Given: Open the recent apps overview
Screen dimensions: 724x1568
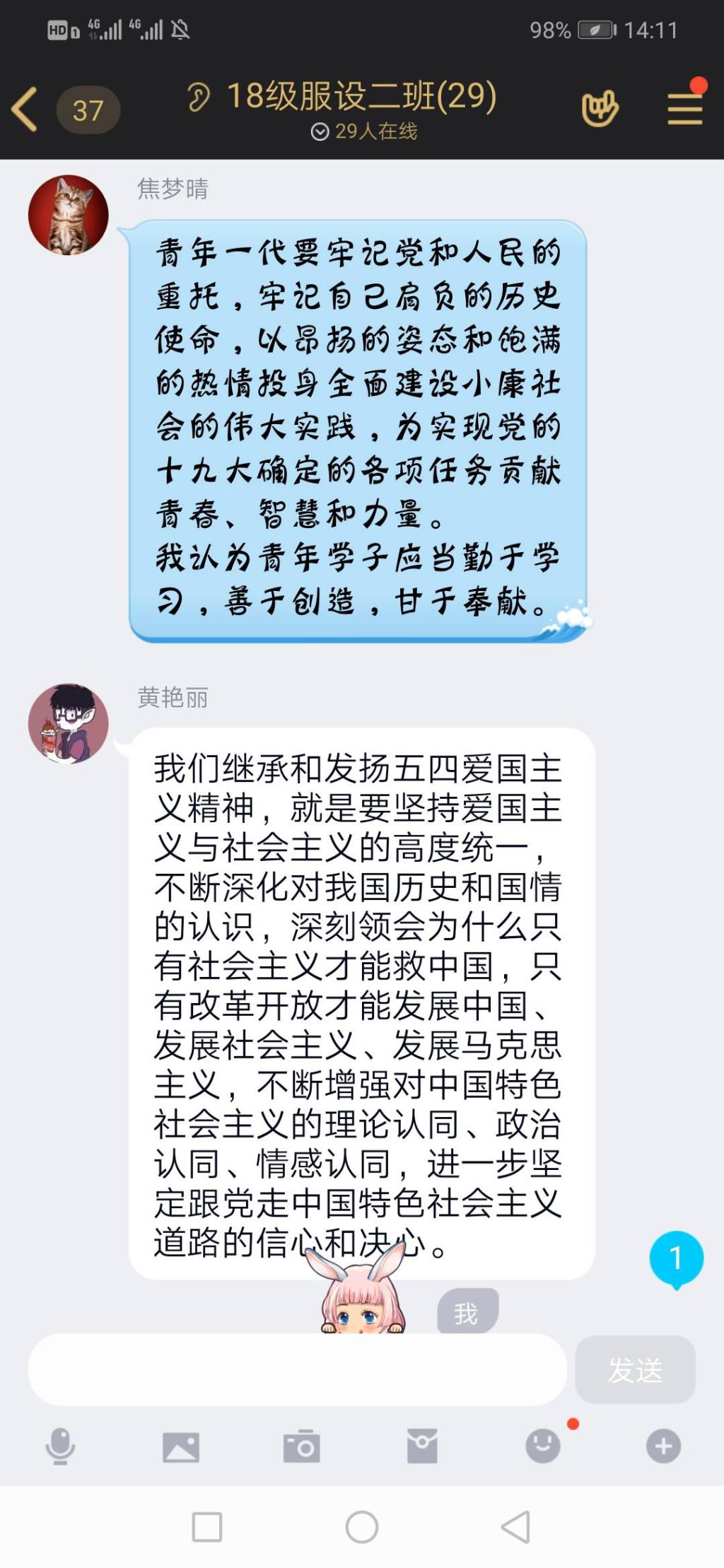Looking at the screenshot, I should click(207, 1527).
